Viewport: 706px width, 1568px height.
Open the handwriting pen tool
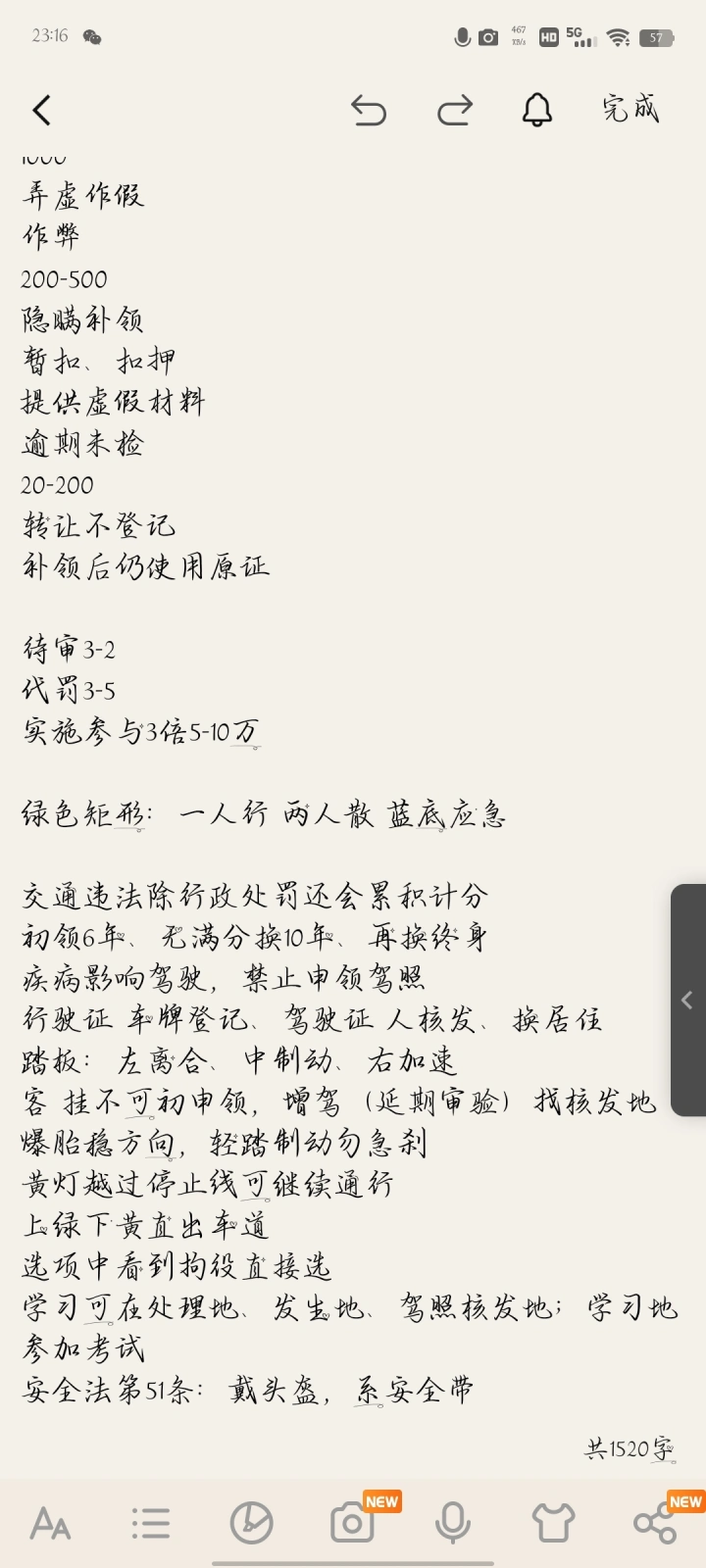(251, 1524)
